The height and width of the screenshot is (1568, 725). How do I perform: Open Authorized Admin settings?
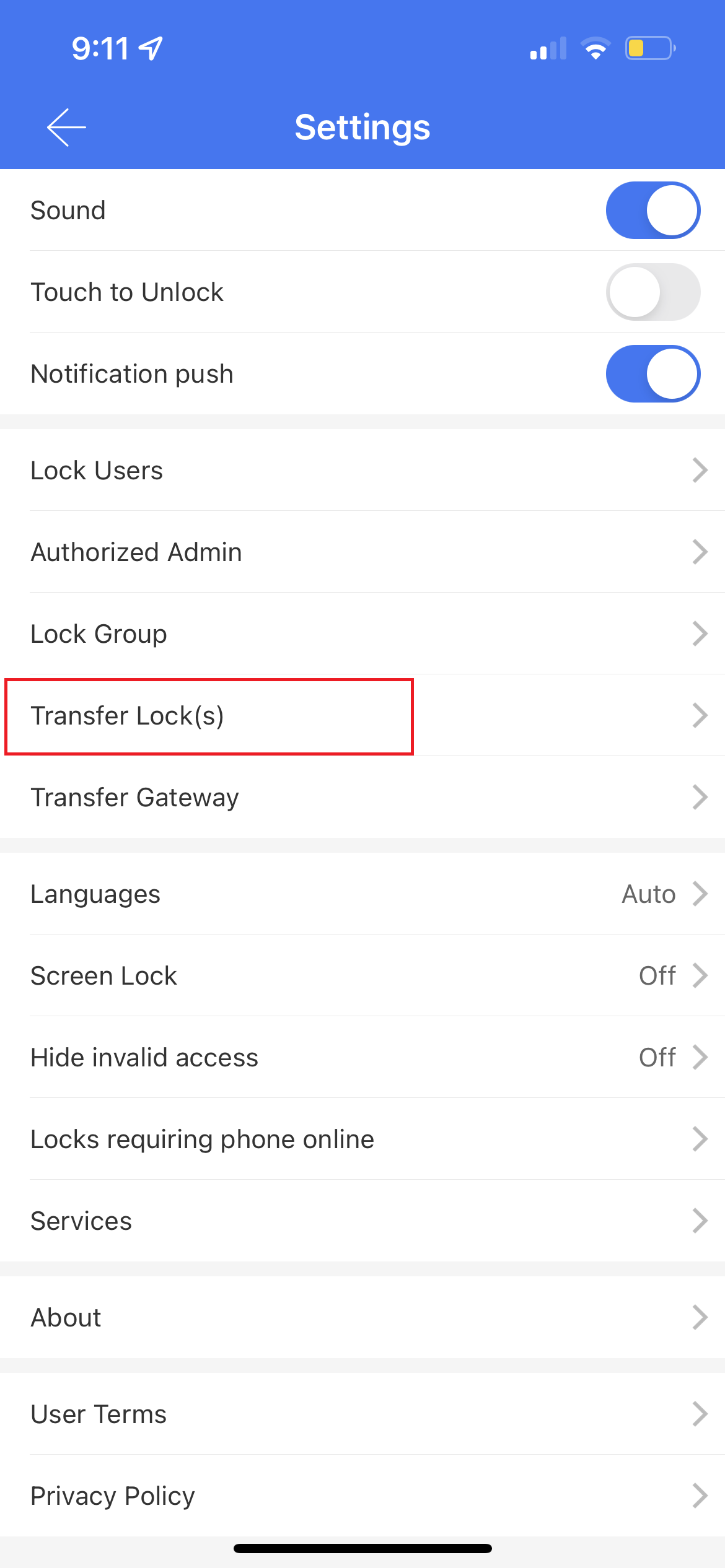pyautogui.click(x=362, y=552)
